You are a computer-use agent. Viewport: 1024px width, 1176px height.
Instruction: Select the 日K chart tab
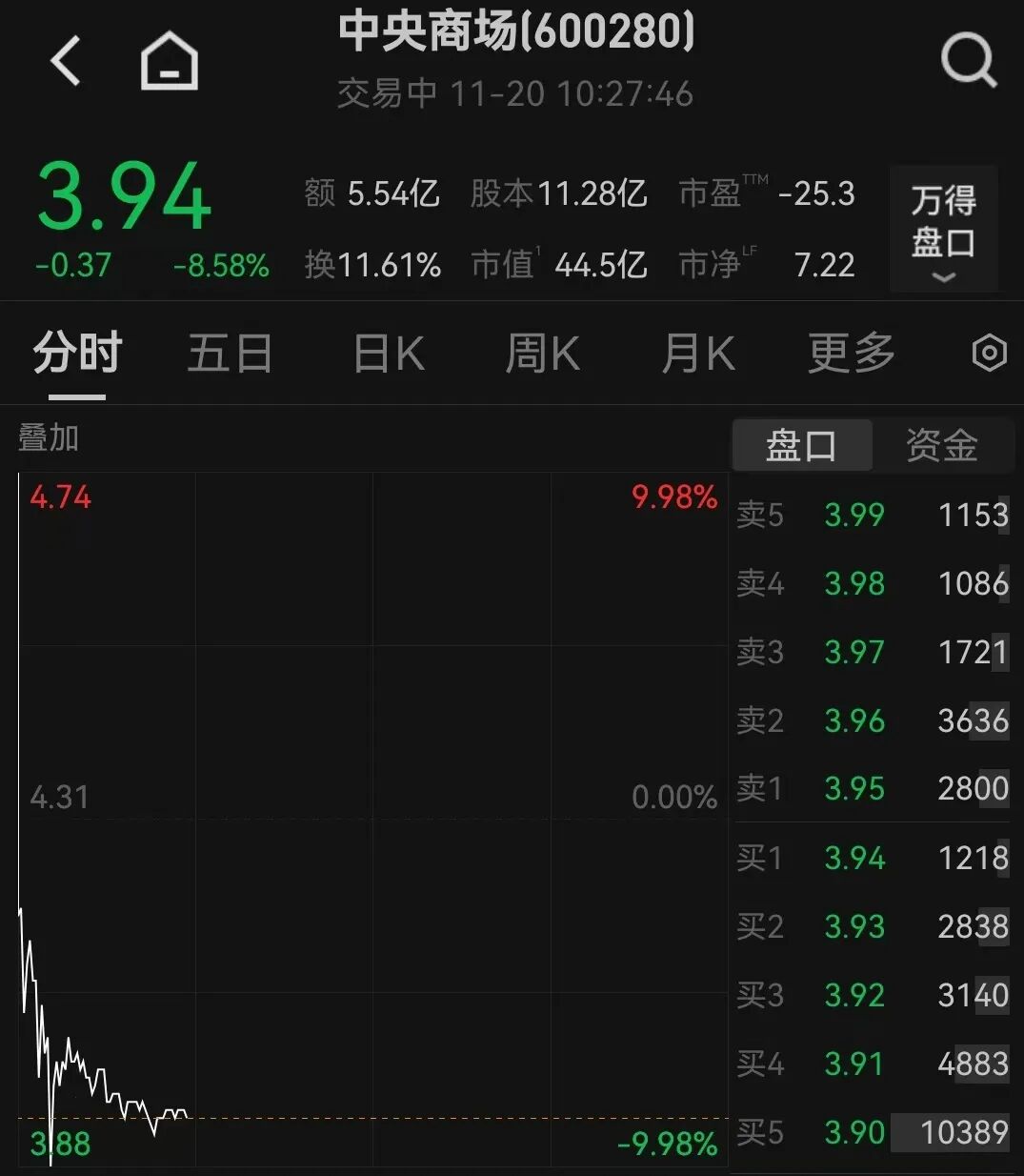(x=389, y=354)
